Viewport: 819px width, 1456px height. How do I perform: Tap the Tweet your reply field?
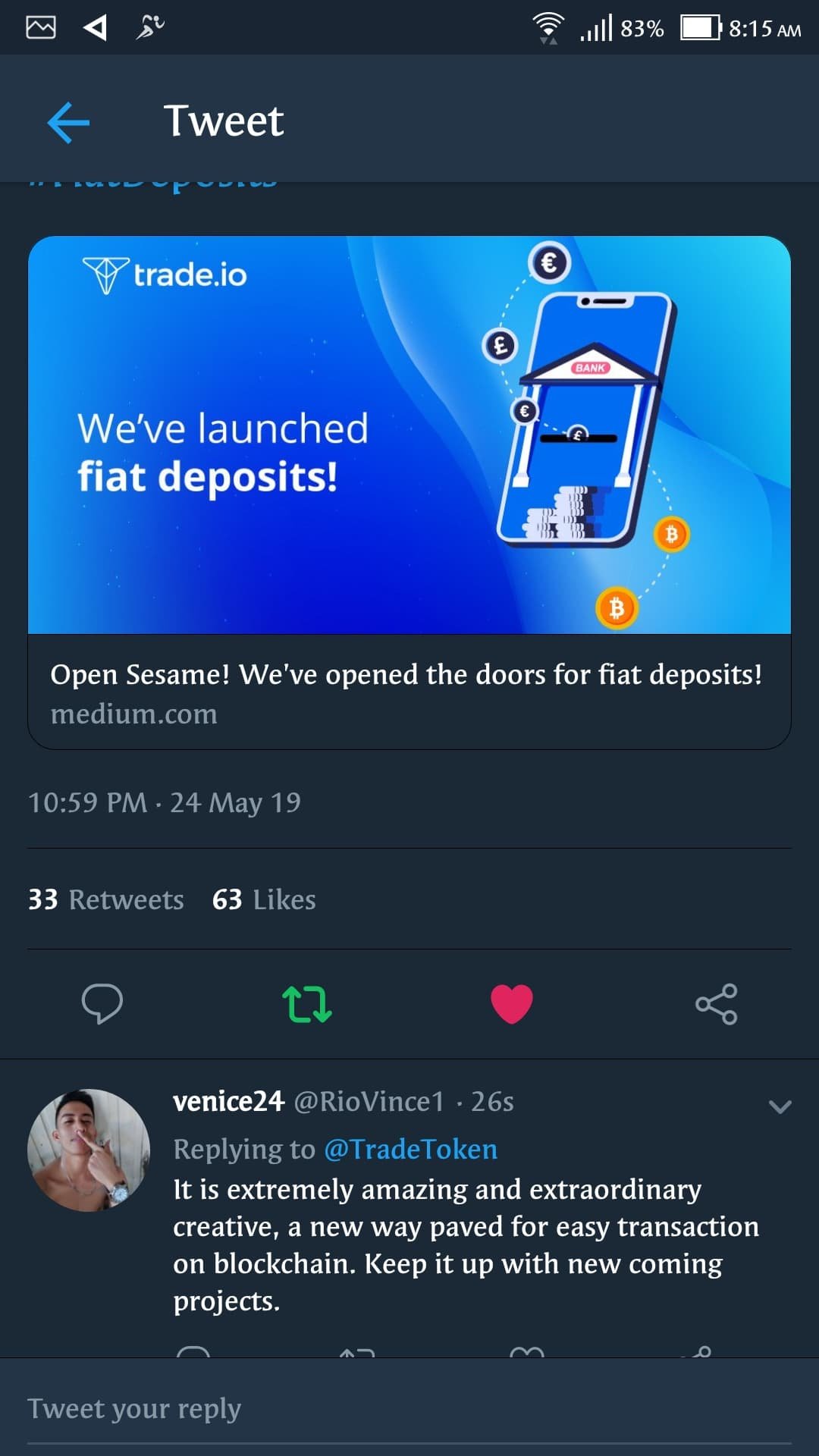(409, 1409)
